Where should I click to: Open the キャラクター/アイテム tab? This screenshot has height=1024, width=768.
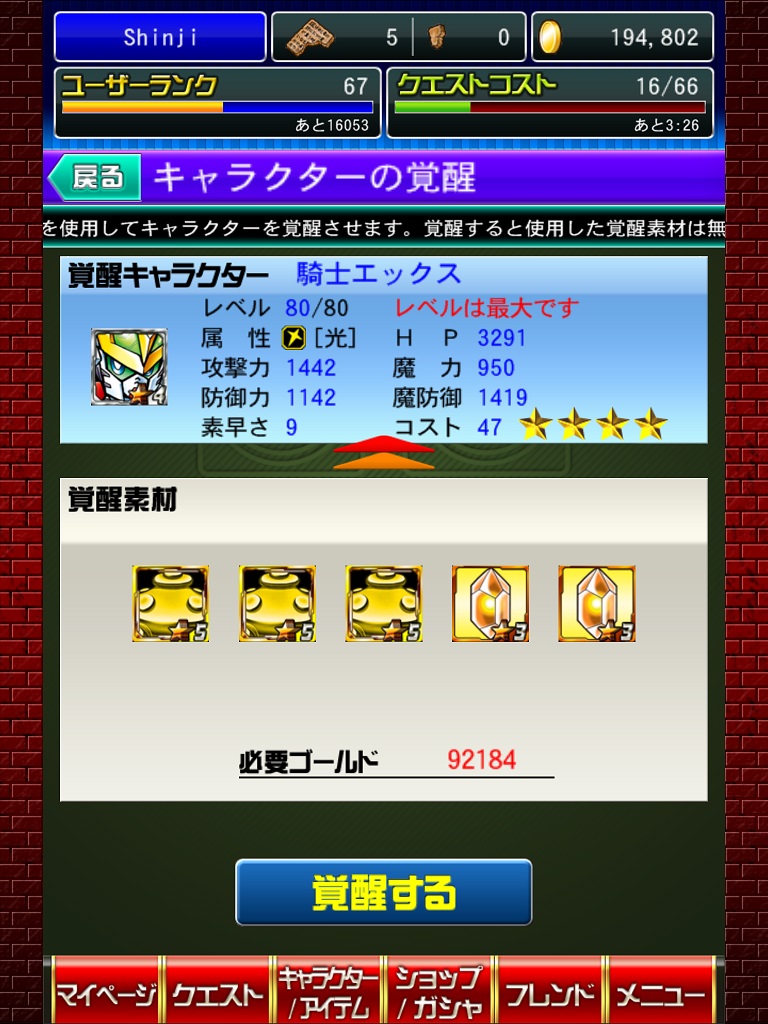[x=328, y=993]
